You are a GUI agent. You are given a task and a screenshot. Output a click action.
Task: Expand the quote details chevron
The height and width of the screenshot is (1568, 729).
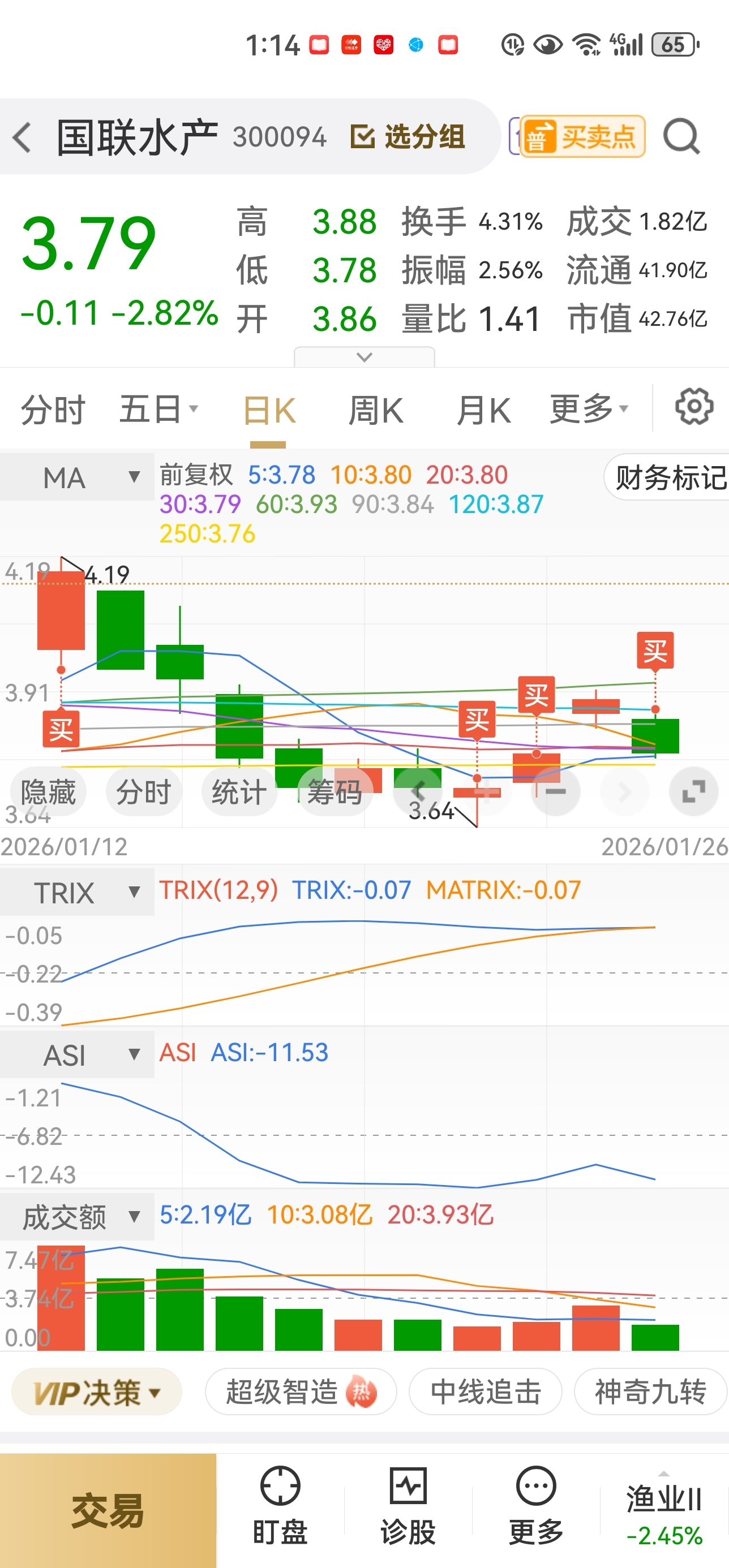(x=364, y=357)
